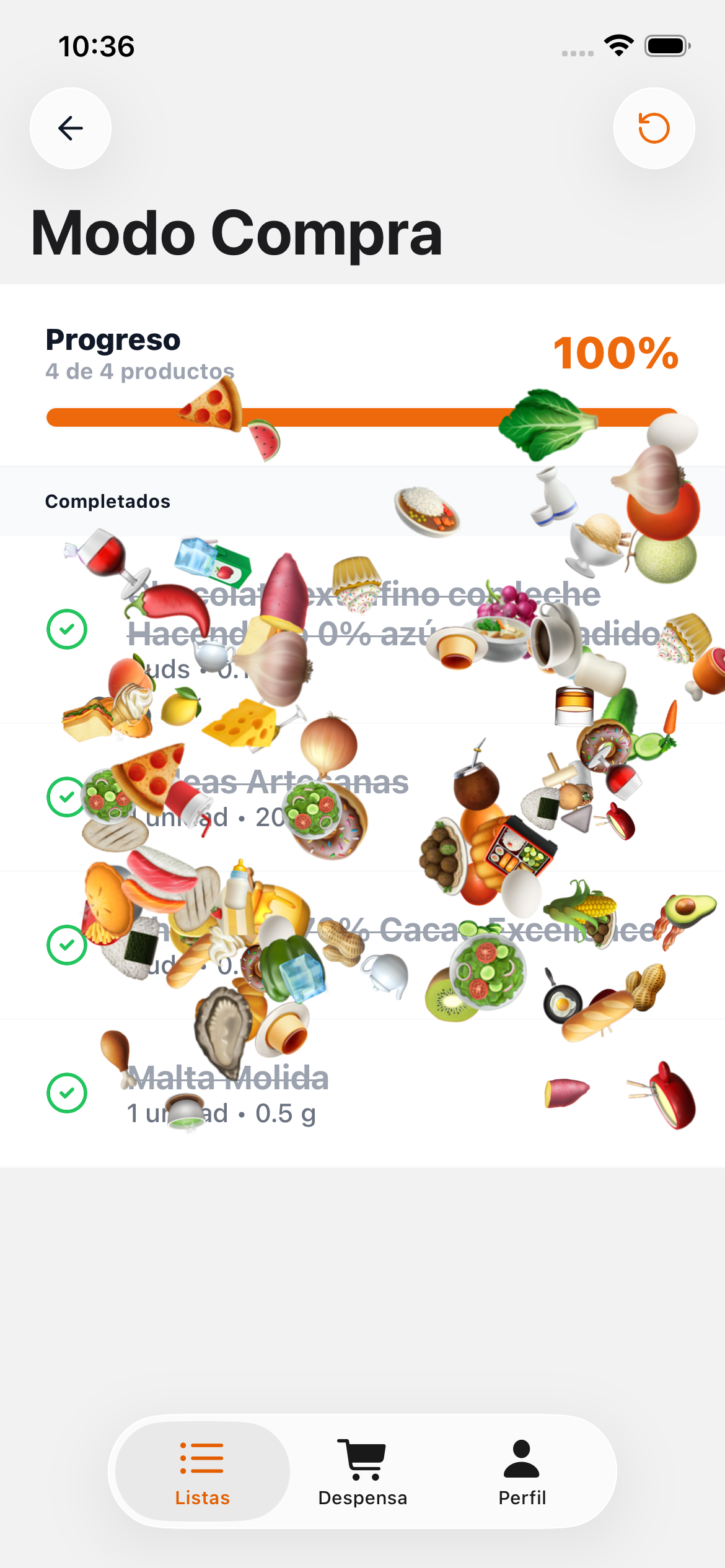Tap the Wi-Fi icon in the status bar
This screenshot has height=1568, width=725.
[618, 43]
